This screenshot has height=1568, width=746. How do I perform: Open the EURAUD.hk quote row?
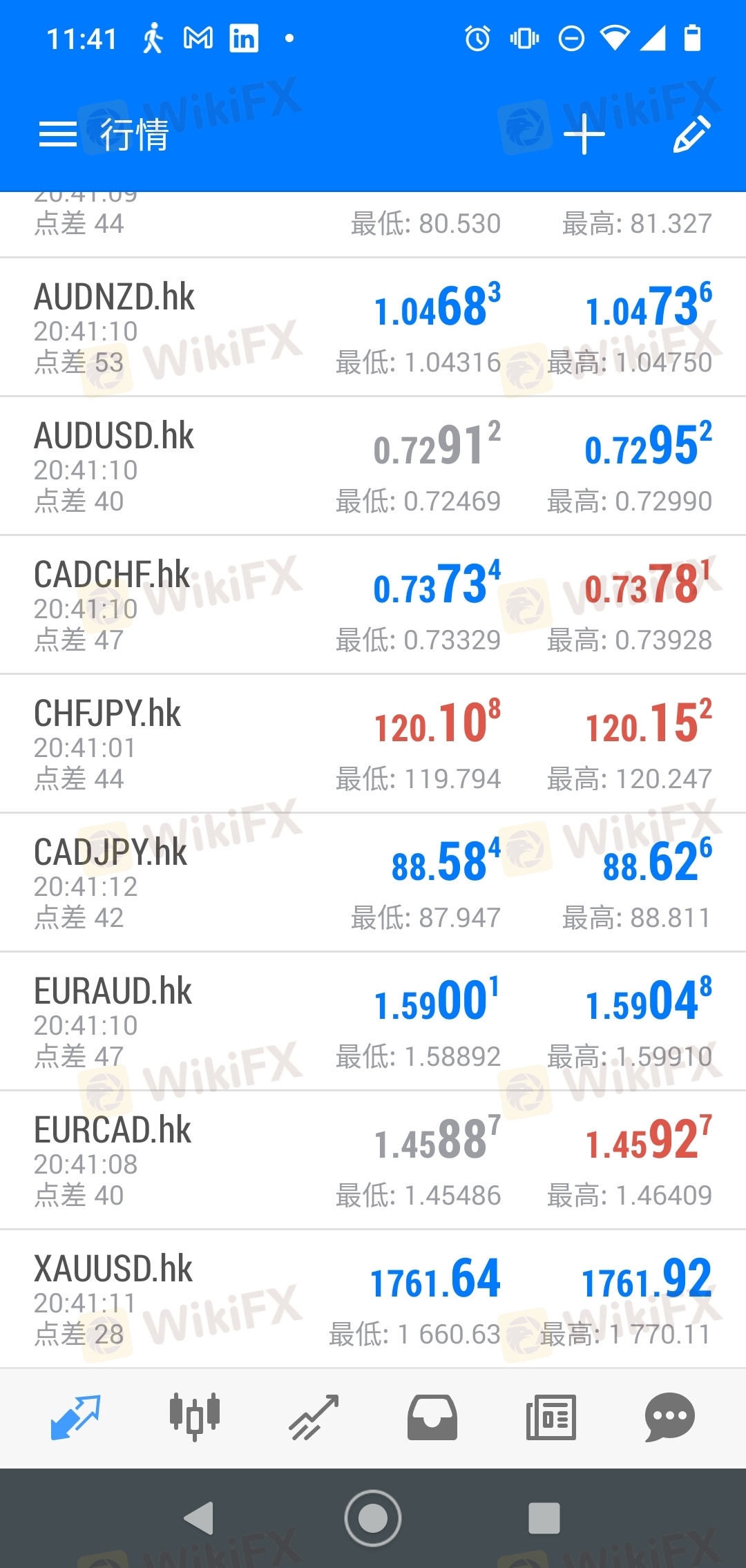coord(373,1022)
